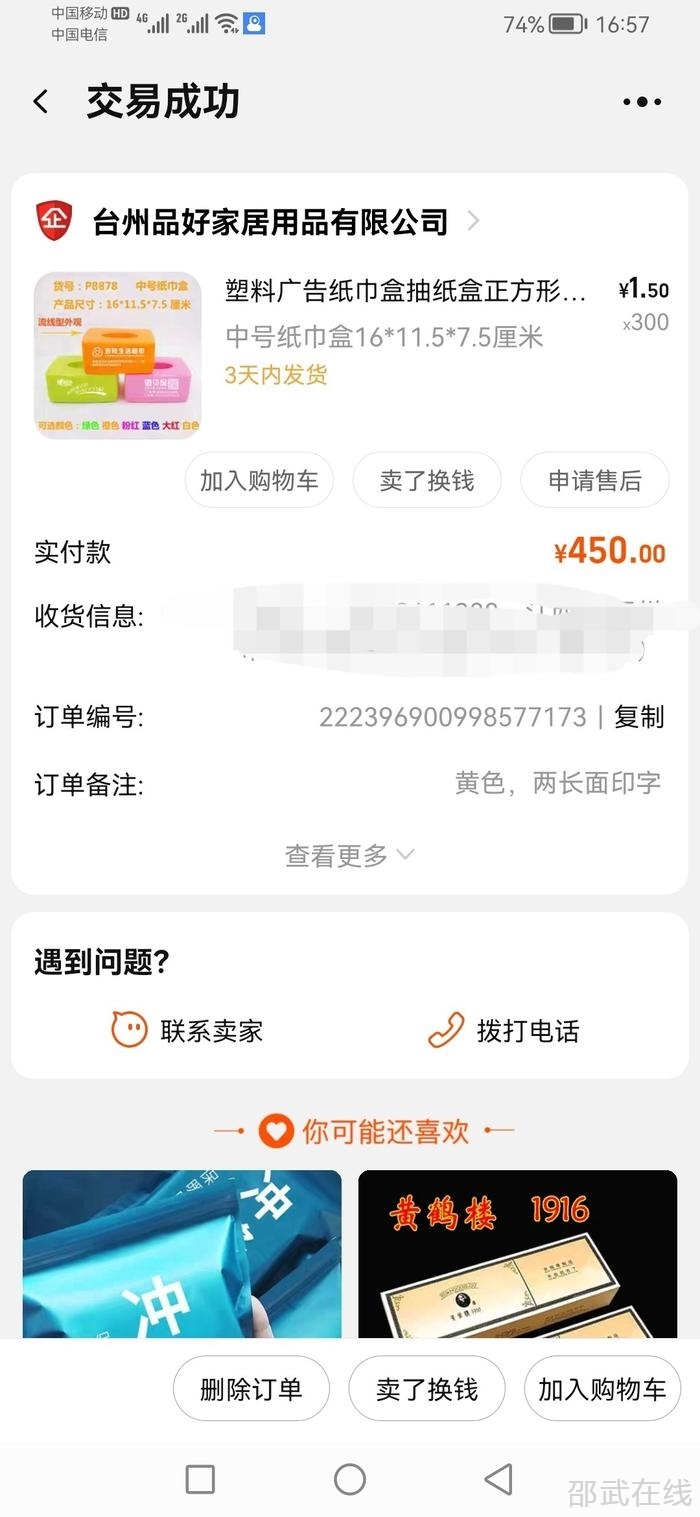Call the seller via 拨打电话
Viewport: 700px width, 1517px height.
click(504, 1031)
